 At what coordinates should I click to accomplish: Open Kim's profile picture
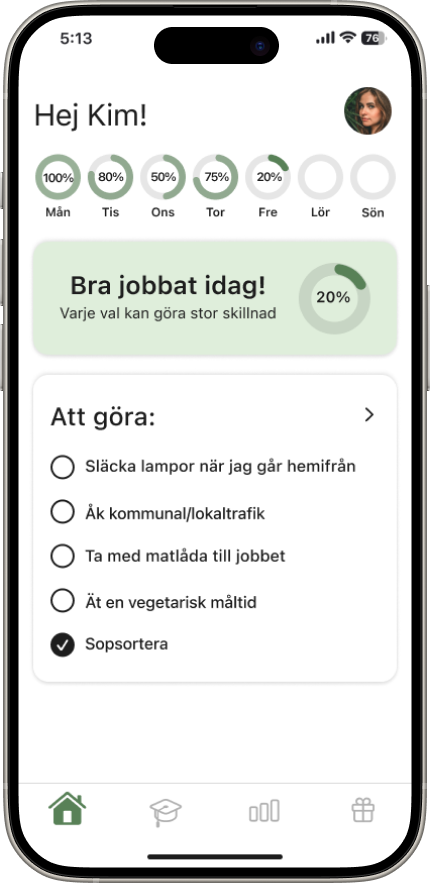pos(368,111)
